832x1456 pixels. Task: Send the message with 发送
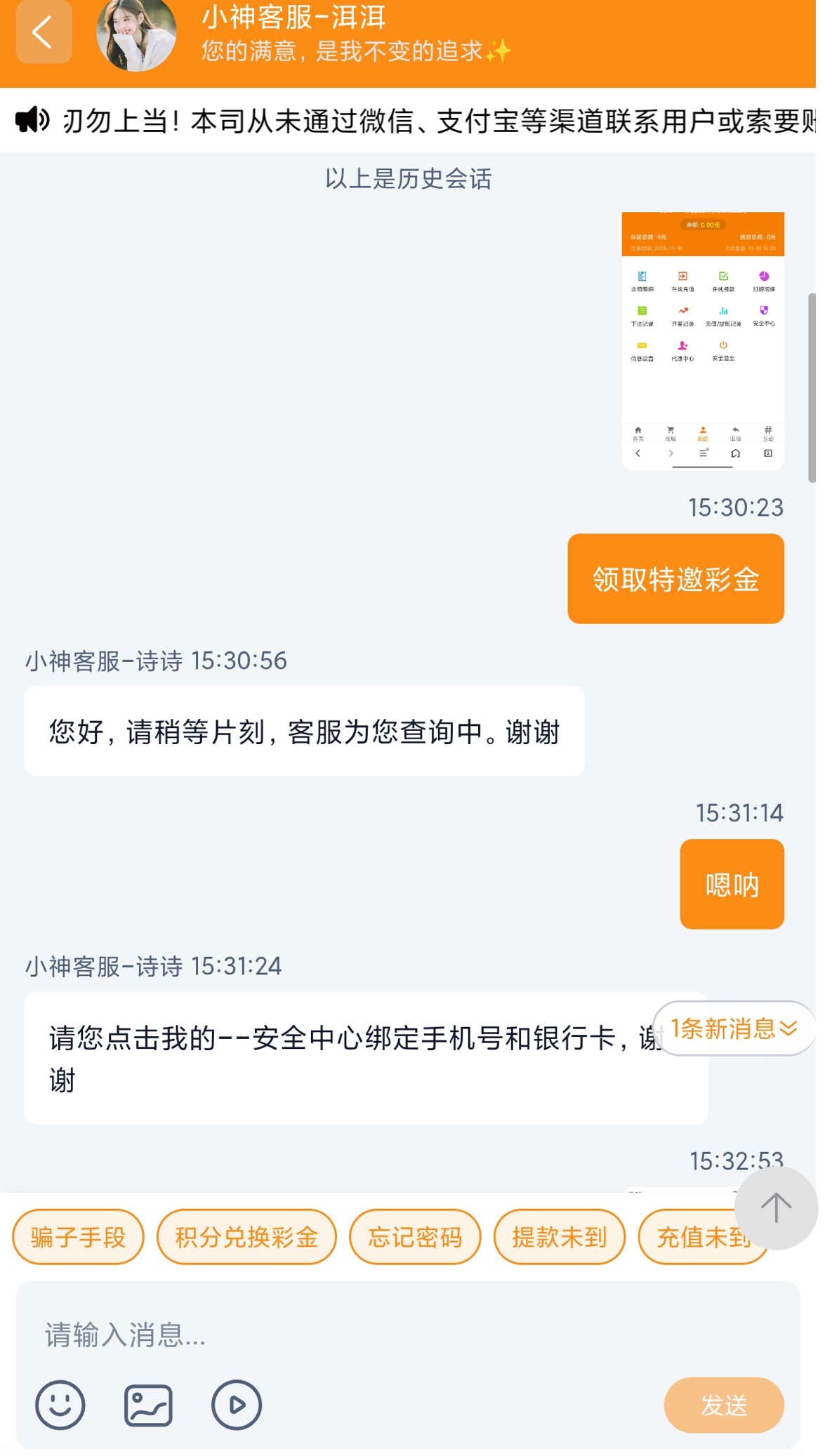tap(723, 1405)
